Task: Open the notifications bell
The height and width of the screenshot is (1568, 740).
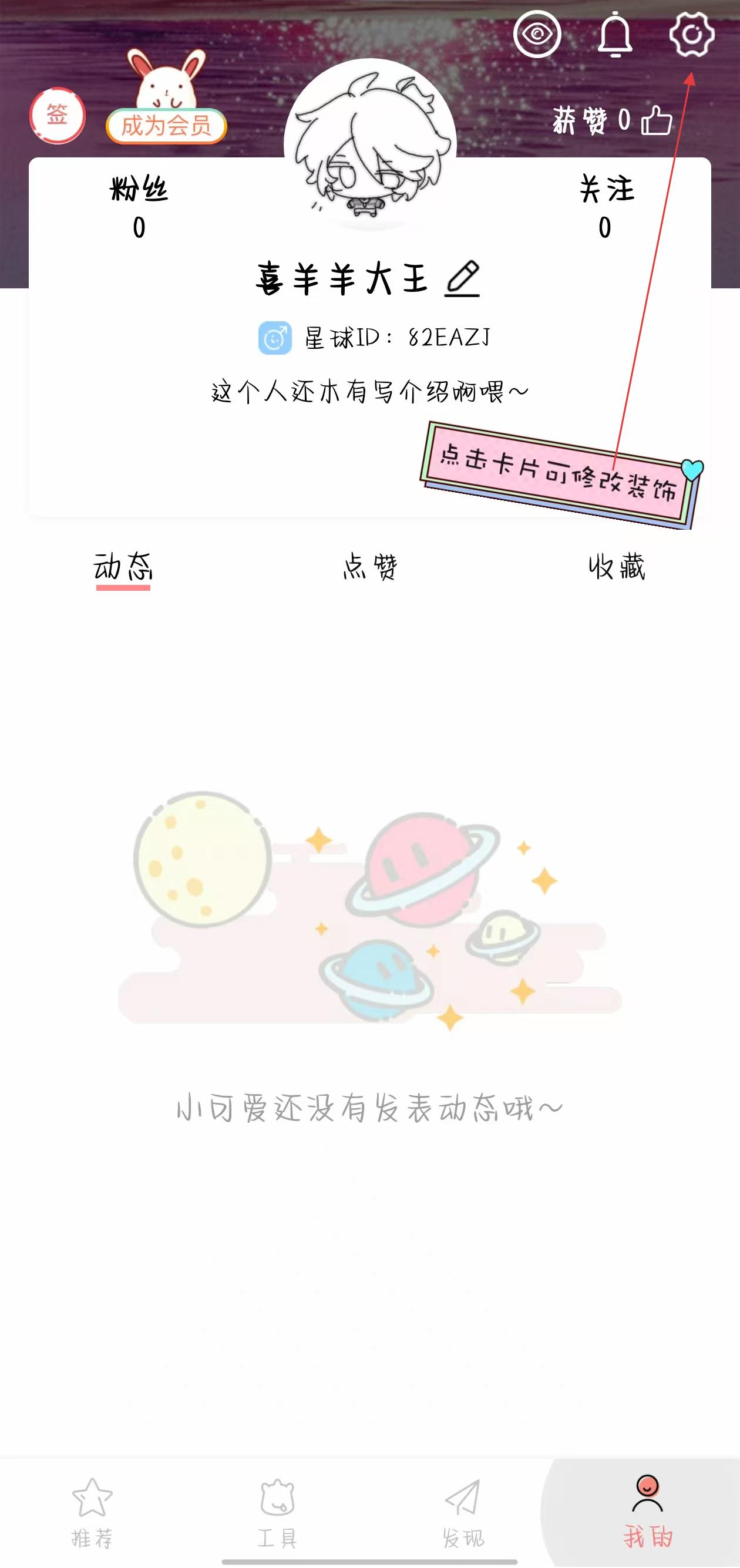Action: click(x=615, y=34)
